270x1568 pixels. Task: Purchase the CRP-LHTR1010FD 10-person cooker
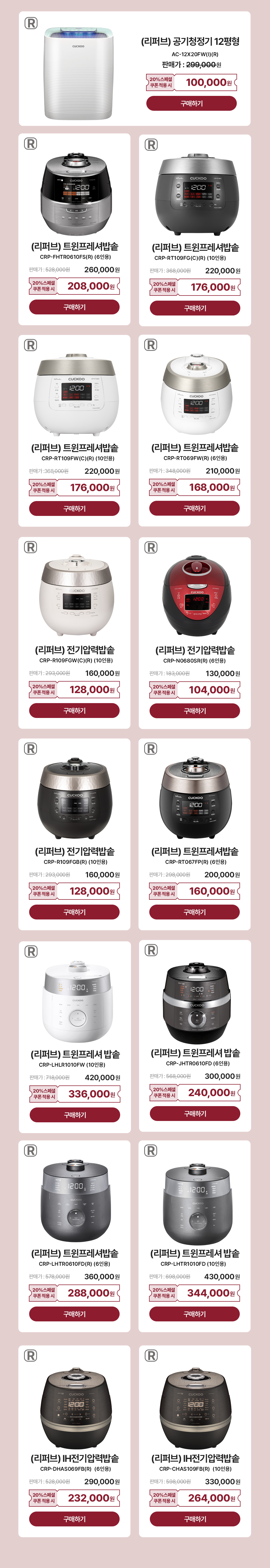click(195, 1314)
